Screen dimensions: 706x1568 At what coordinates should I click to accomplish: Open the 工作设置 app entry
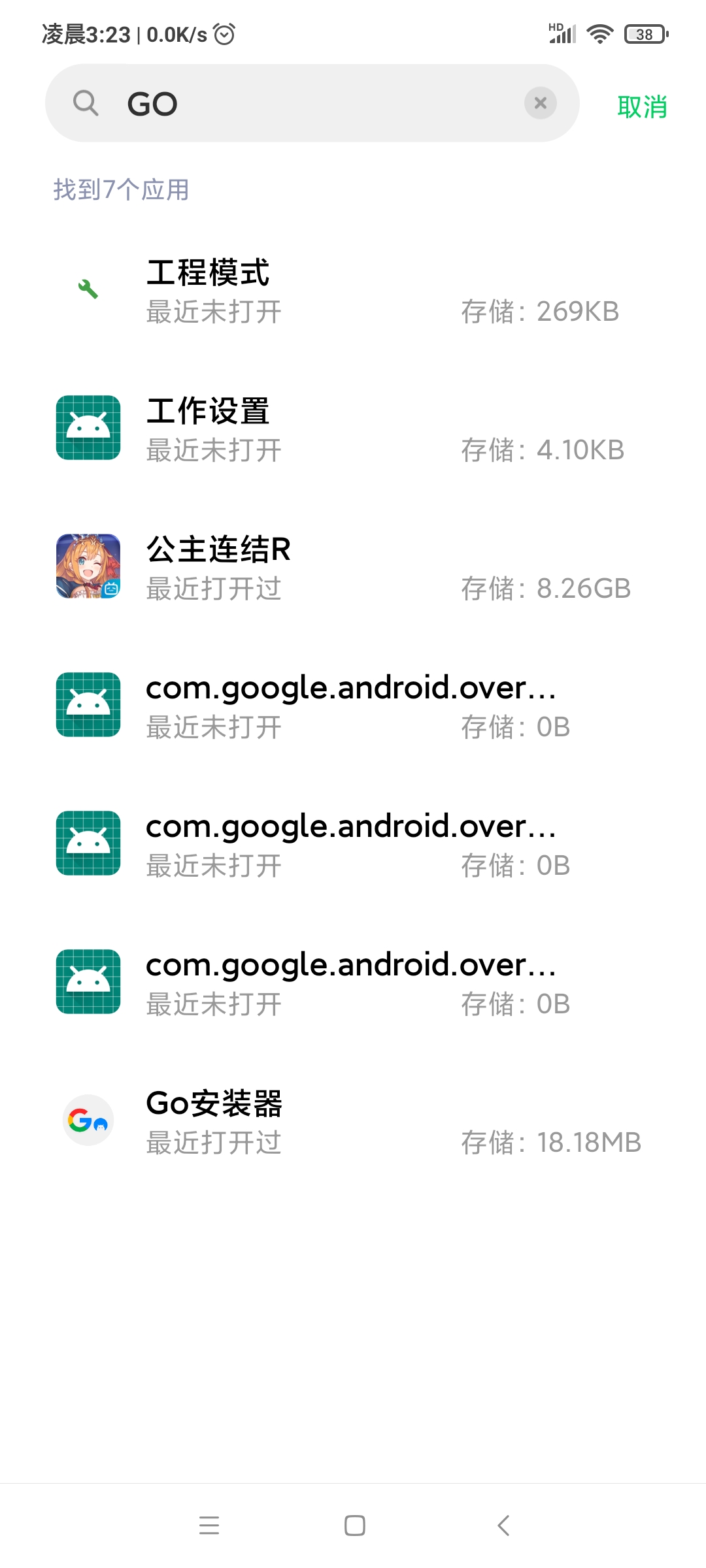[x=353, y=429]
